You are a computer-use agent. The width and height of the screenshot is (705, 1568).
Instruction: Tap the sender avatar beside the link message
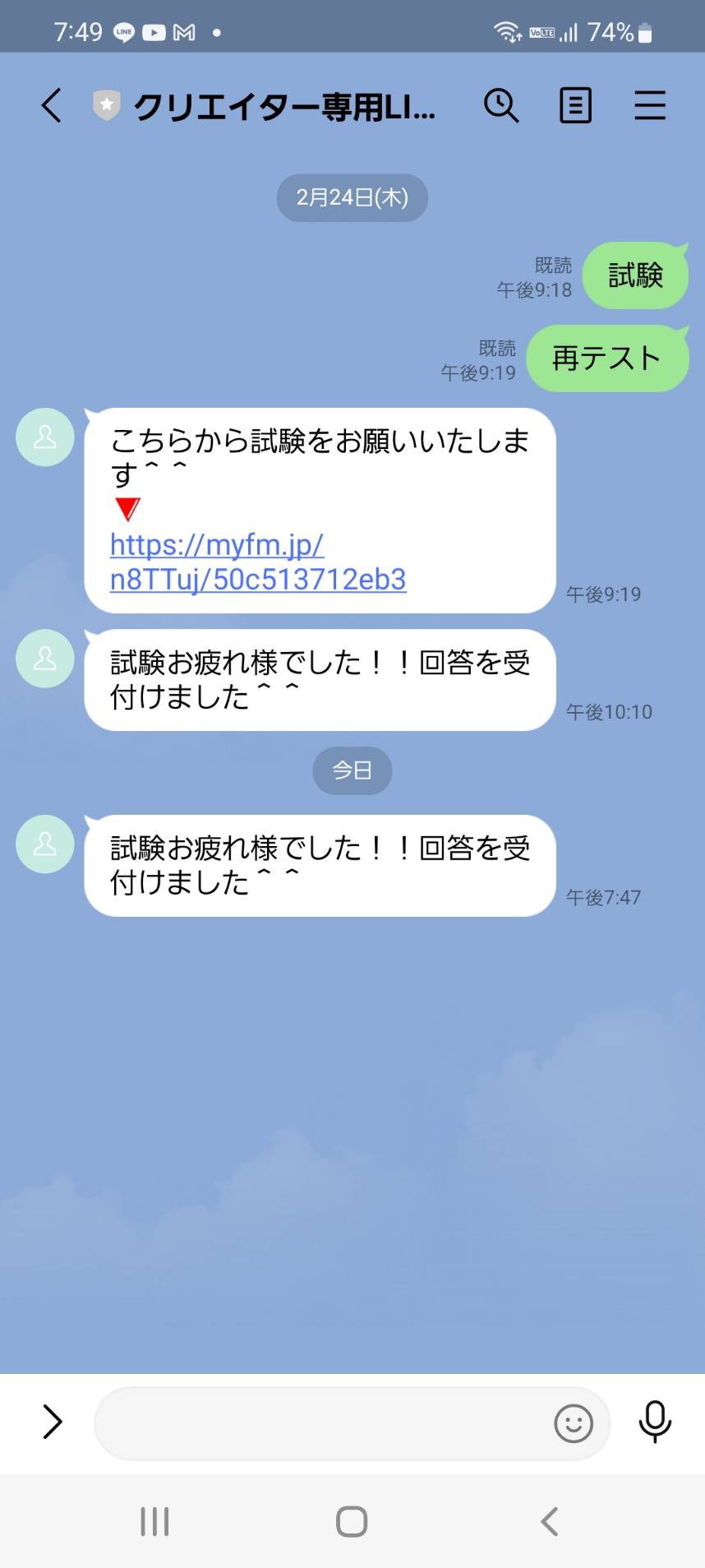click(x=45, y=437)
